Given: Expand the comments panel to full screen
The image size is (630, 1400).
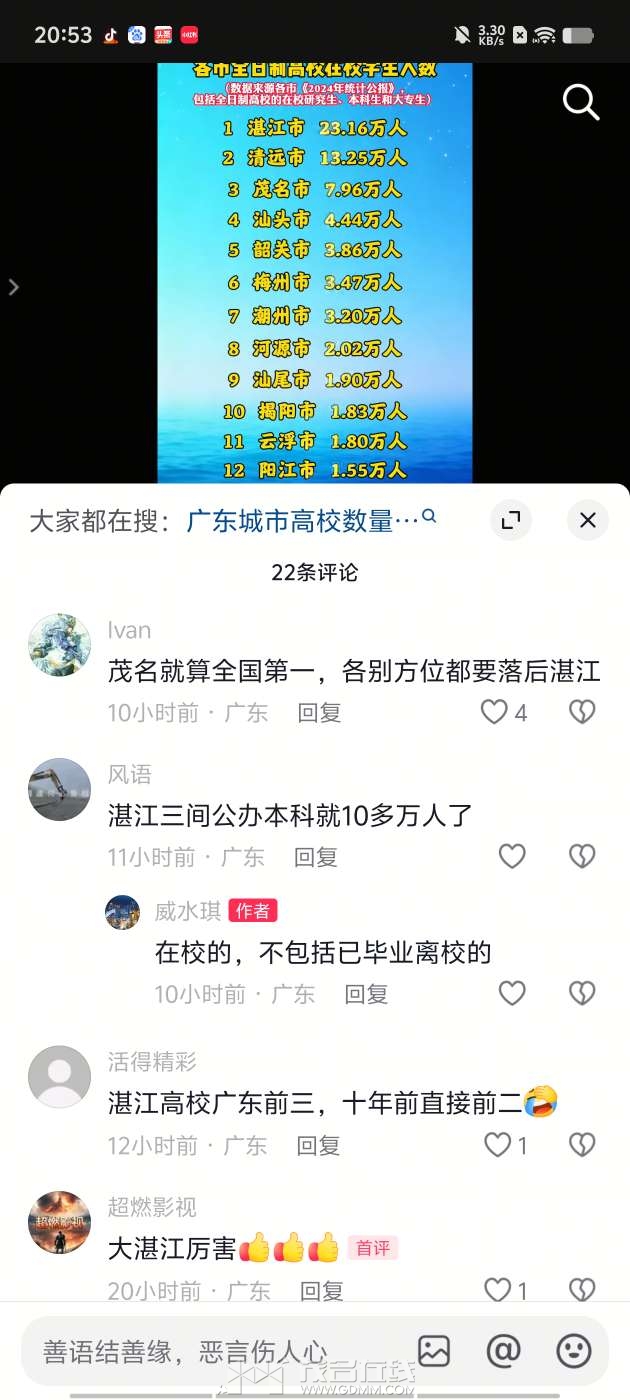Looking at the screenshot, I should (511, 520).
